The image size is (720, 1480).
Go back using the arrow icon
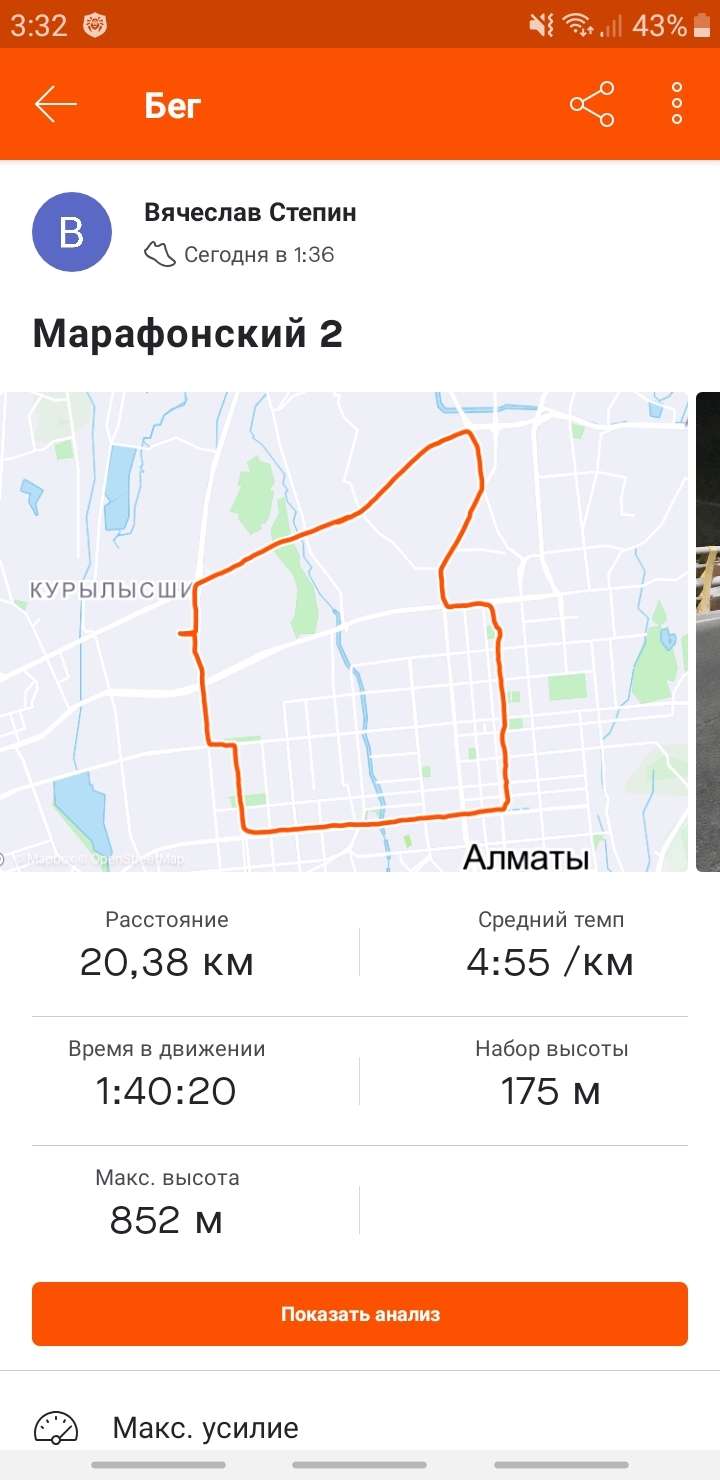tap(55, 104)
